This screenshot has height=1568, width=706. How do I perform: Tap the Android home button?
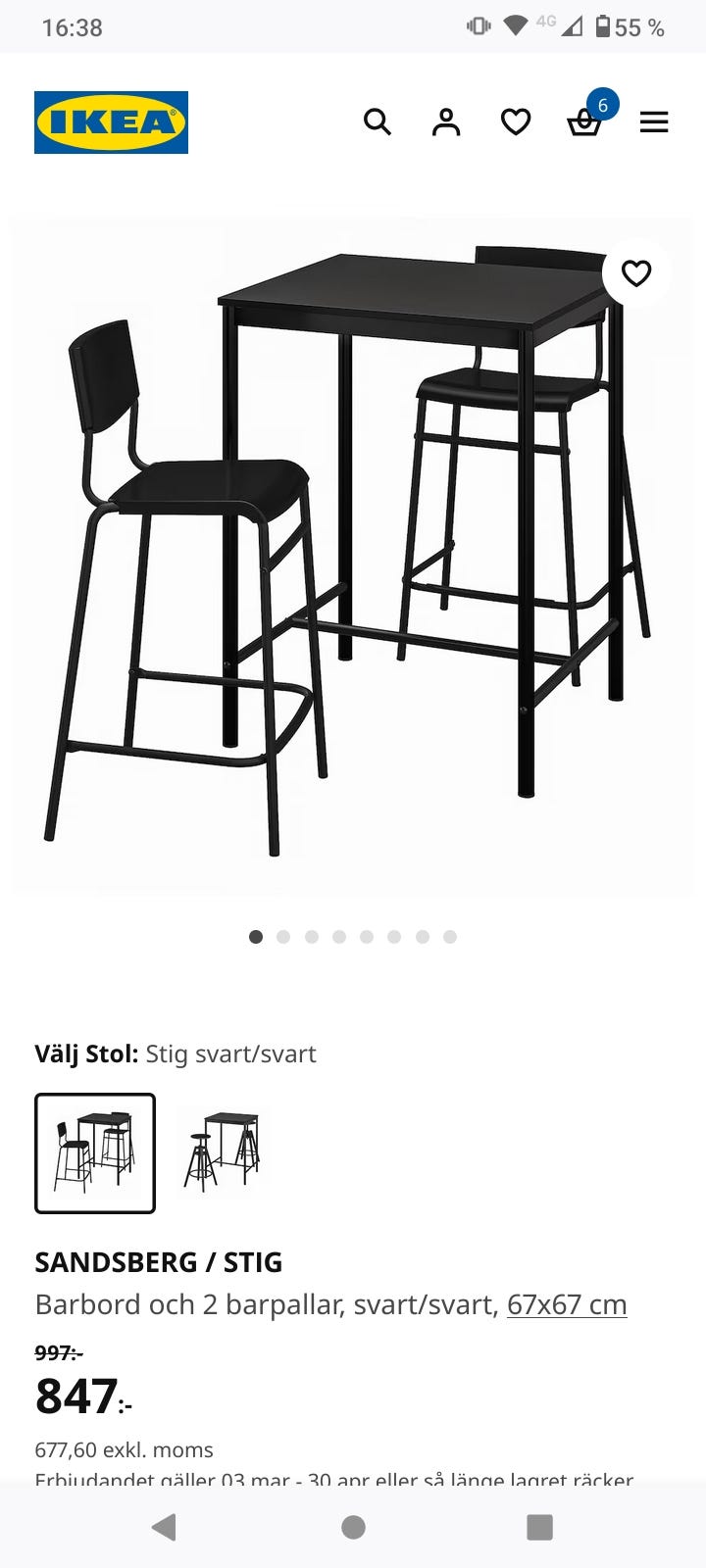[353, 1527]
